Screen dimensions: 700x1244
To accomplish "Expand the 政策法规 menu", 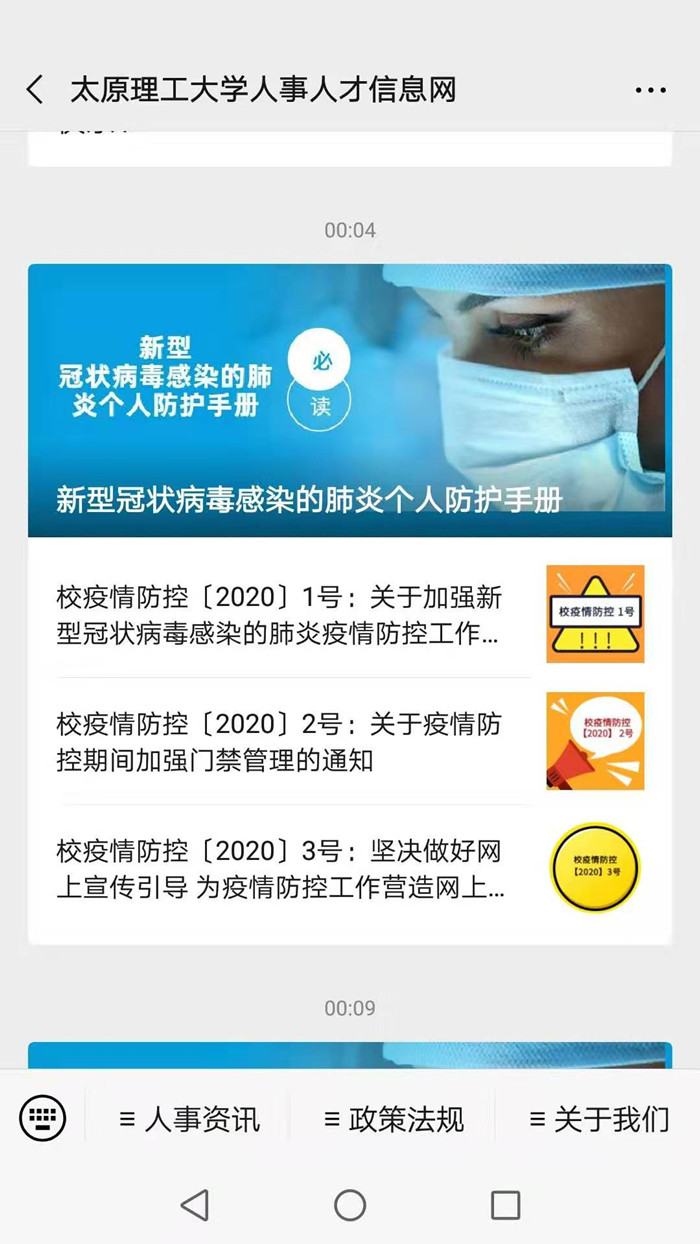I will coord(393,1118).
